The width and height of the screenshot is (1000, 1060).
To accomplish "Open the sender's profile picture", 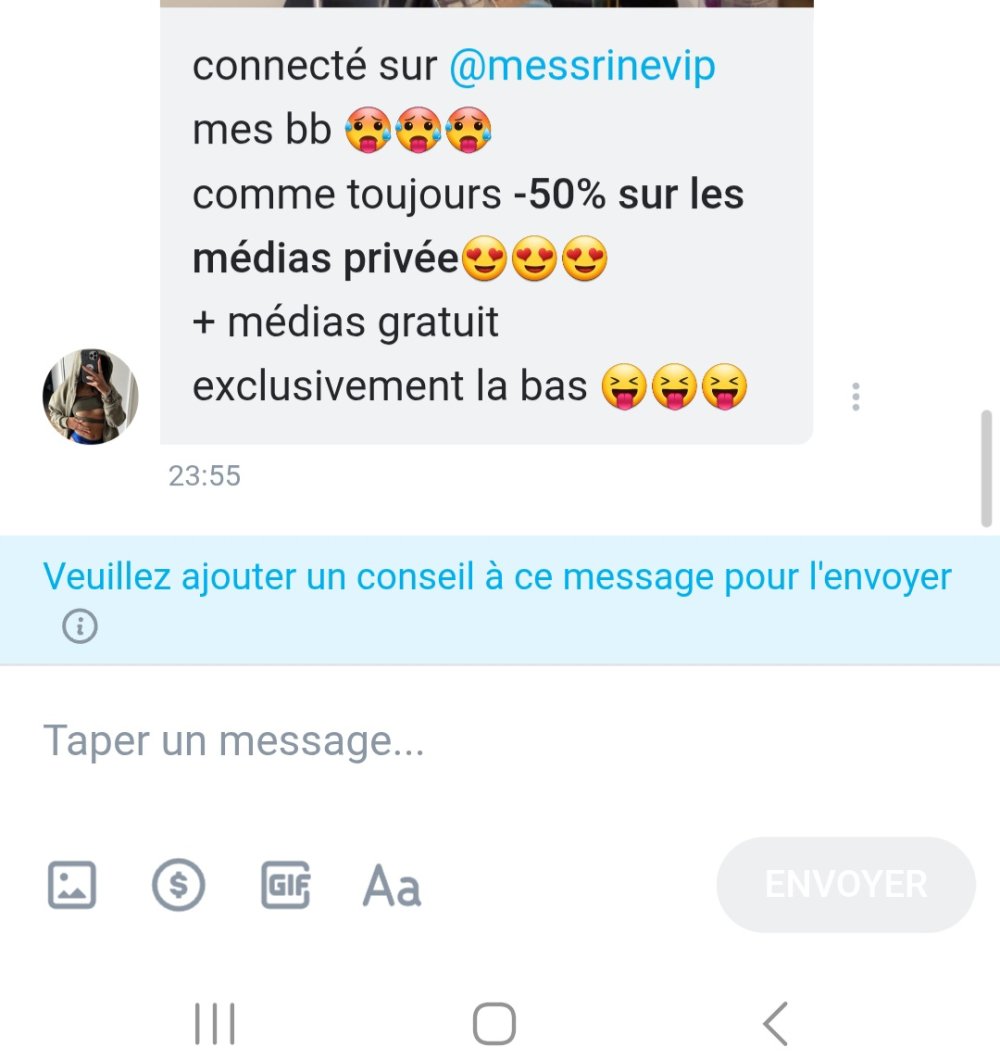I will 90,397.
